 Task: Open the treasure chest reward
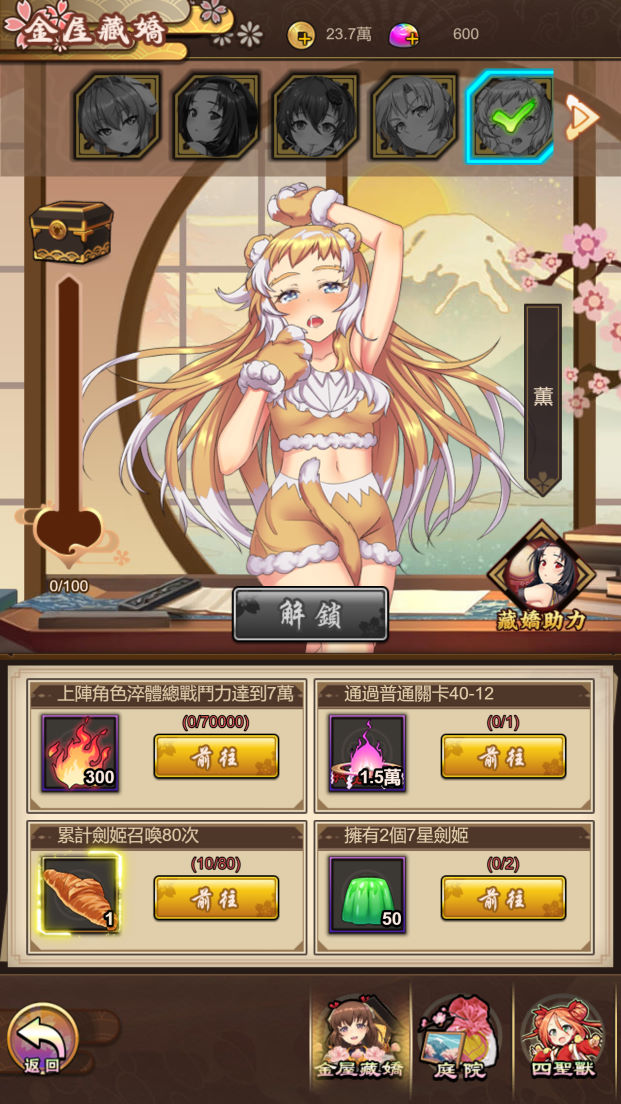[71, 231]
